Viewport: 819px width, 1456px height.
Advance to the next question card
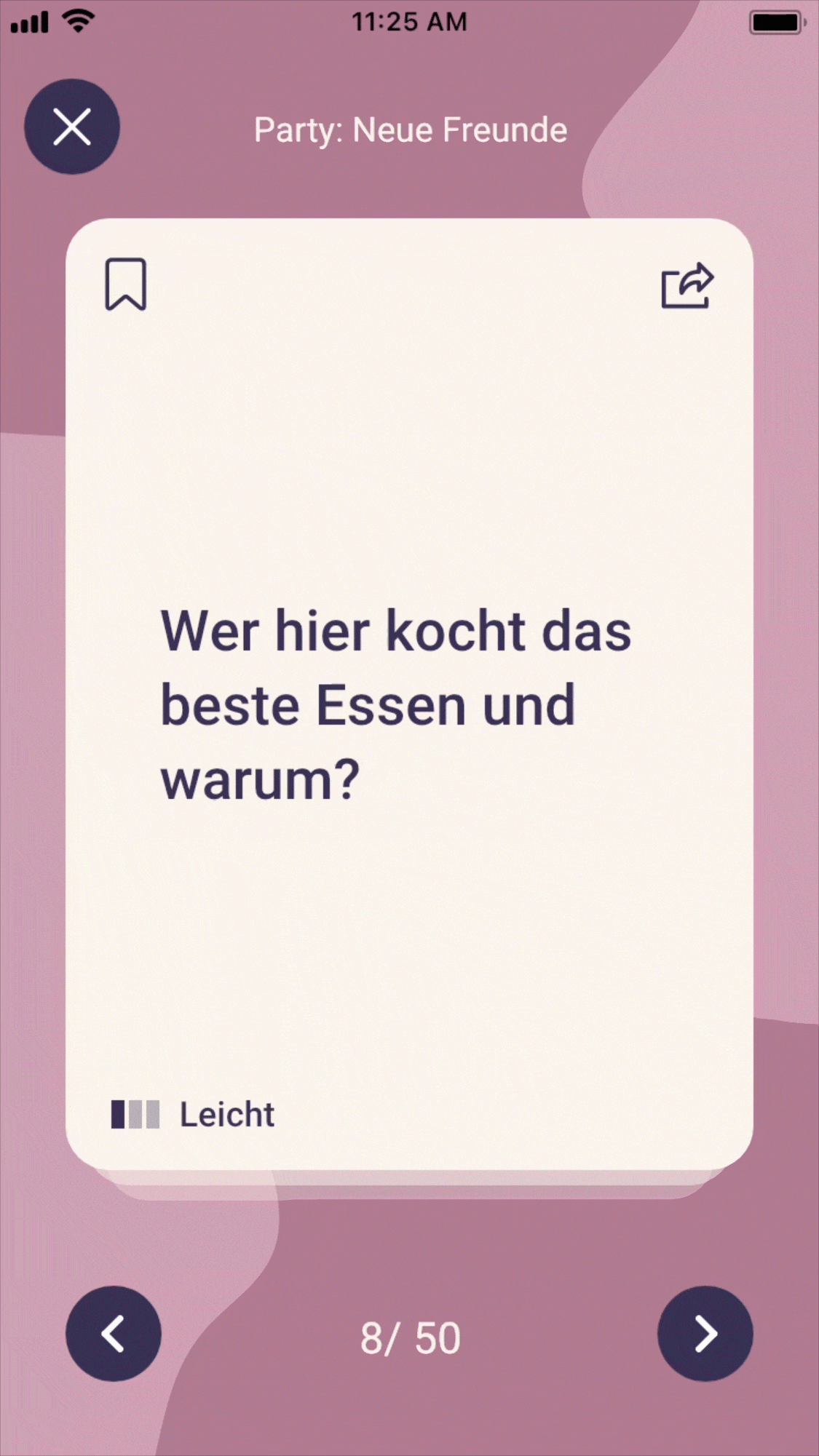pos(705,1334)
